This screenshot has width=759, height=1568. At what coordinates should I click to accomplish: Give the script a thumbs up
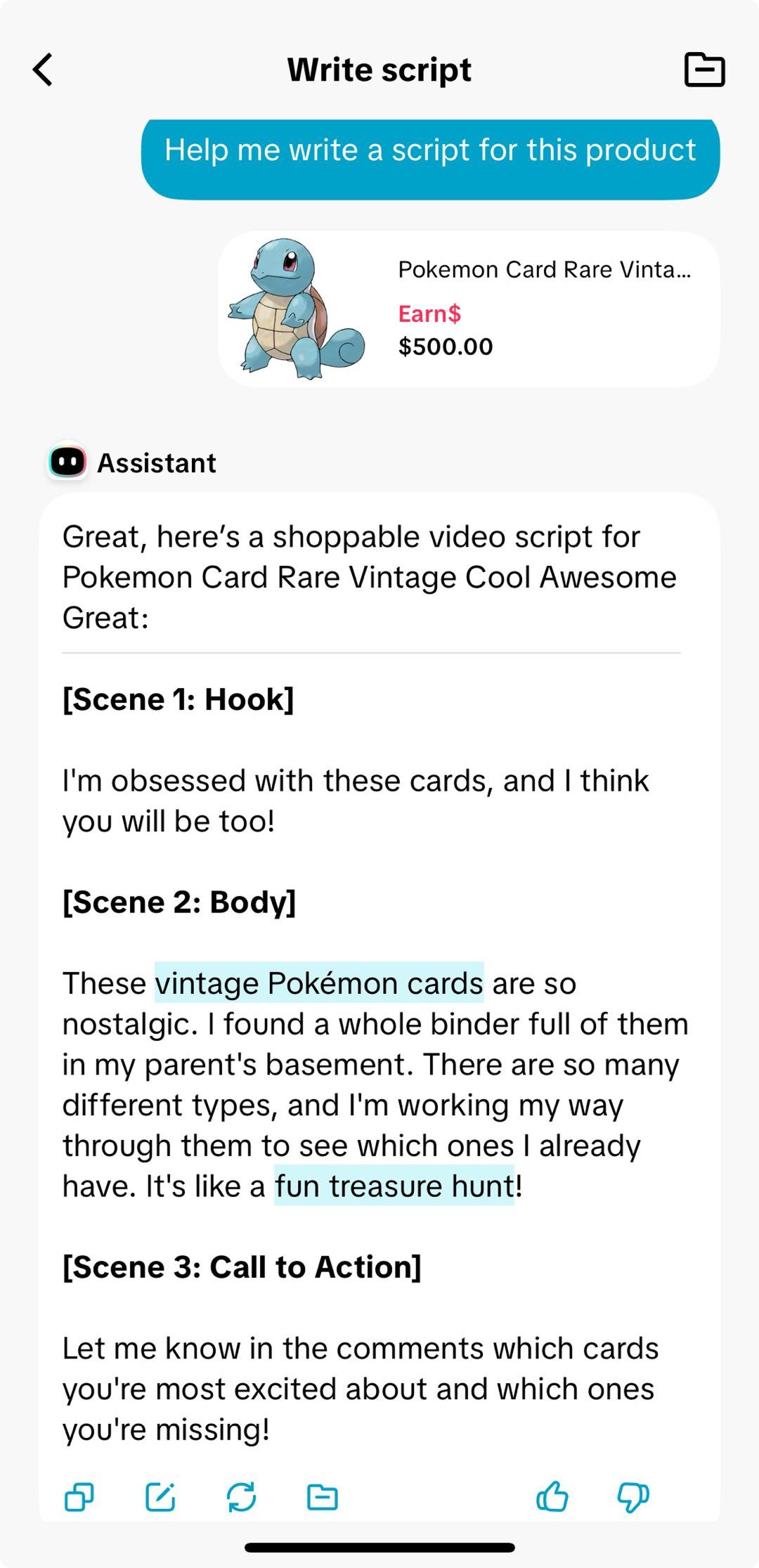[x=552, y=1497]
